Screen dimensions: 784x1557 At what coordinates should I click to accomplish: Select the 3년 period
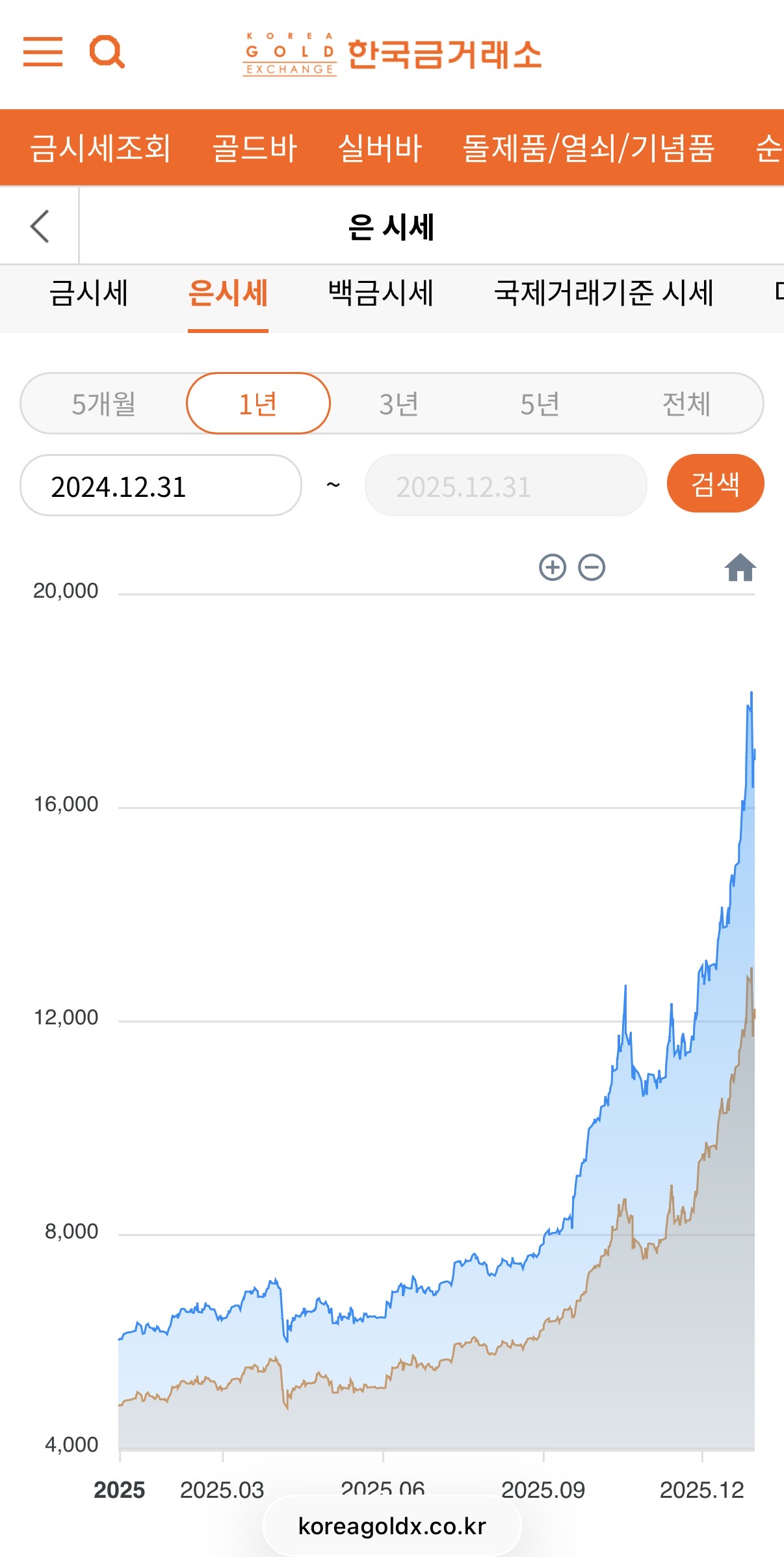(399, 404)
